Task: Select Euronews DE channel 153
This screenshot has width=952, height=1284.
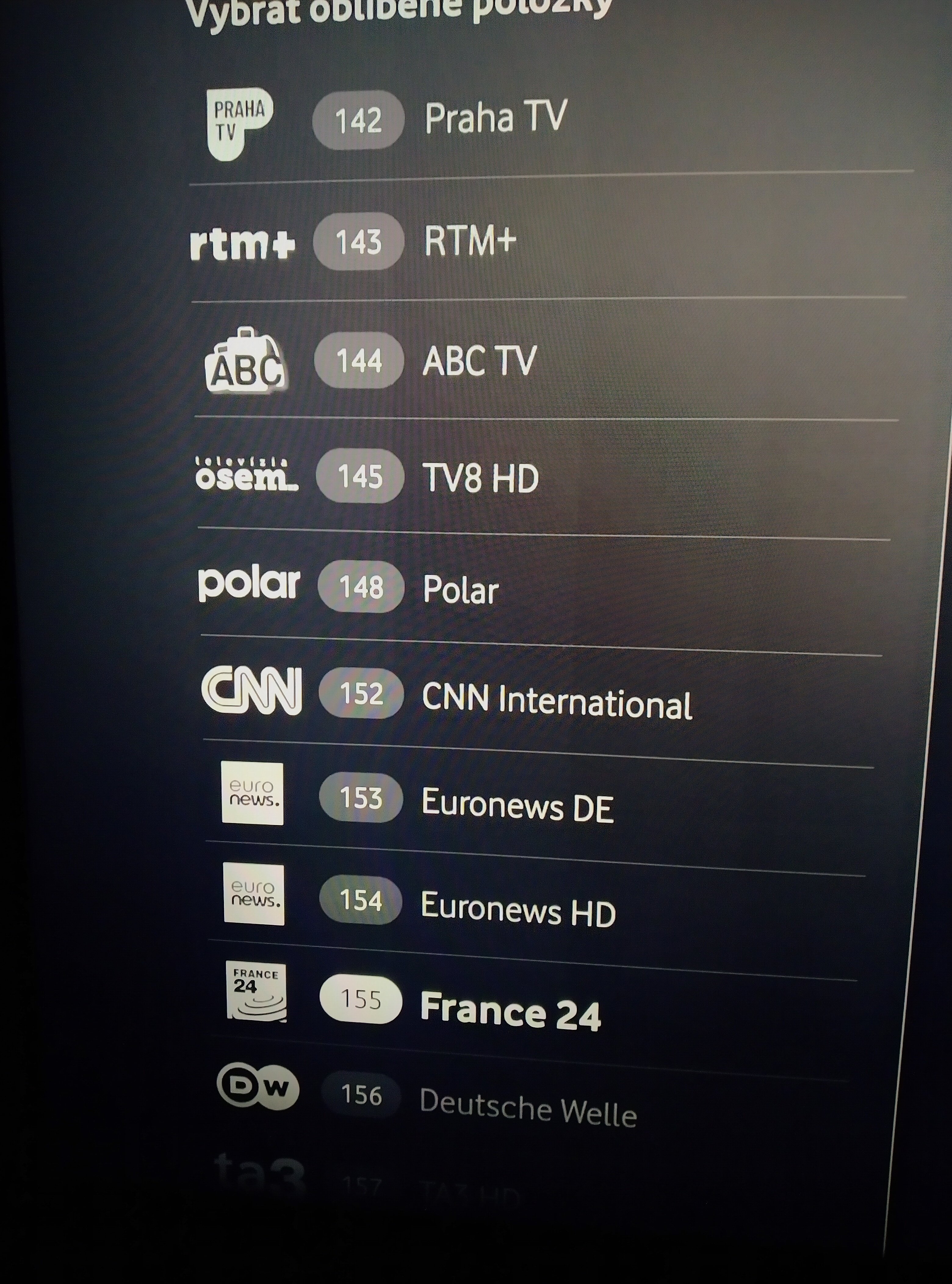Action: pos(517,804)
